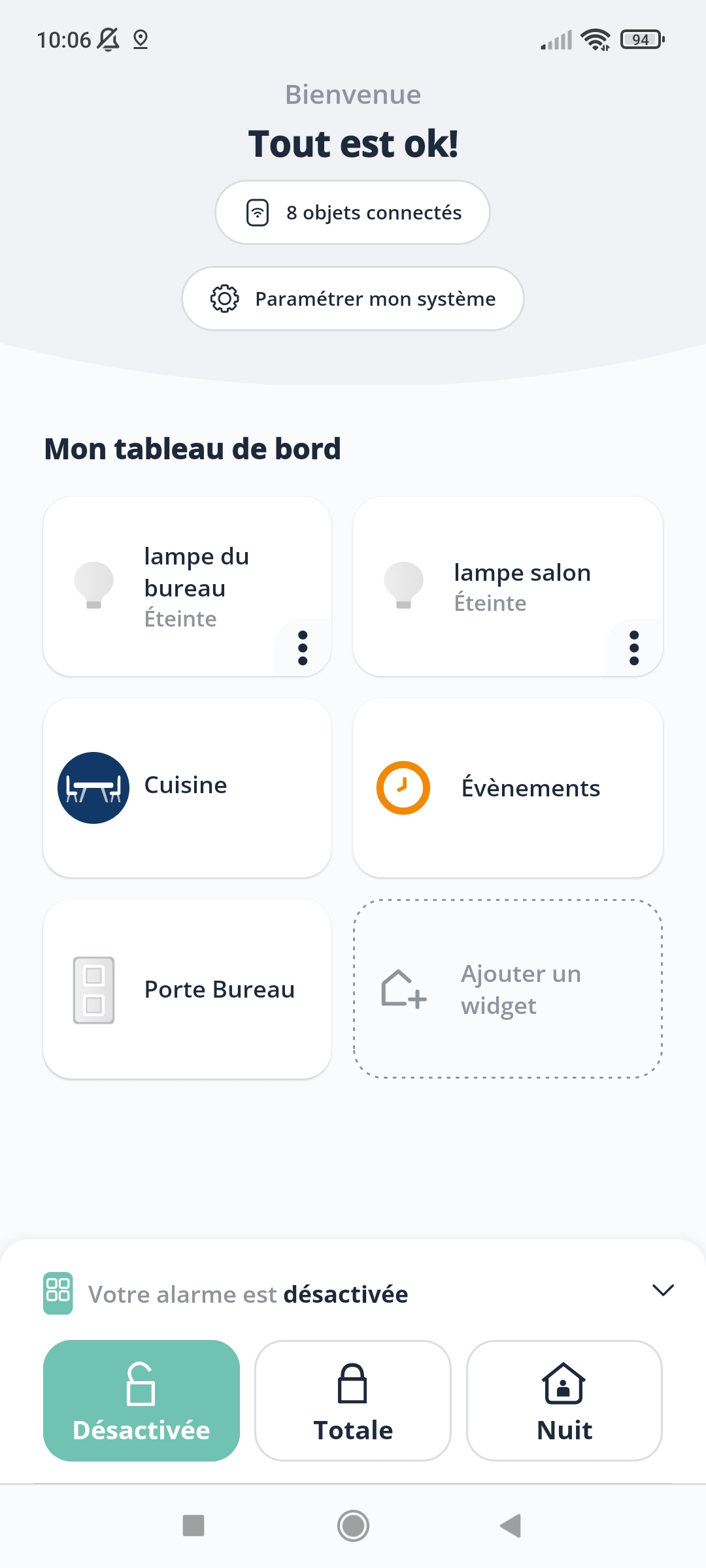The width and height of the screenshot is (706, 1568).
Task: View the Évènements card
Action: [x=507, y=787]
